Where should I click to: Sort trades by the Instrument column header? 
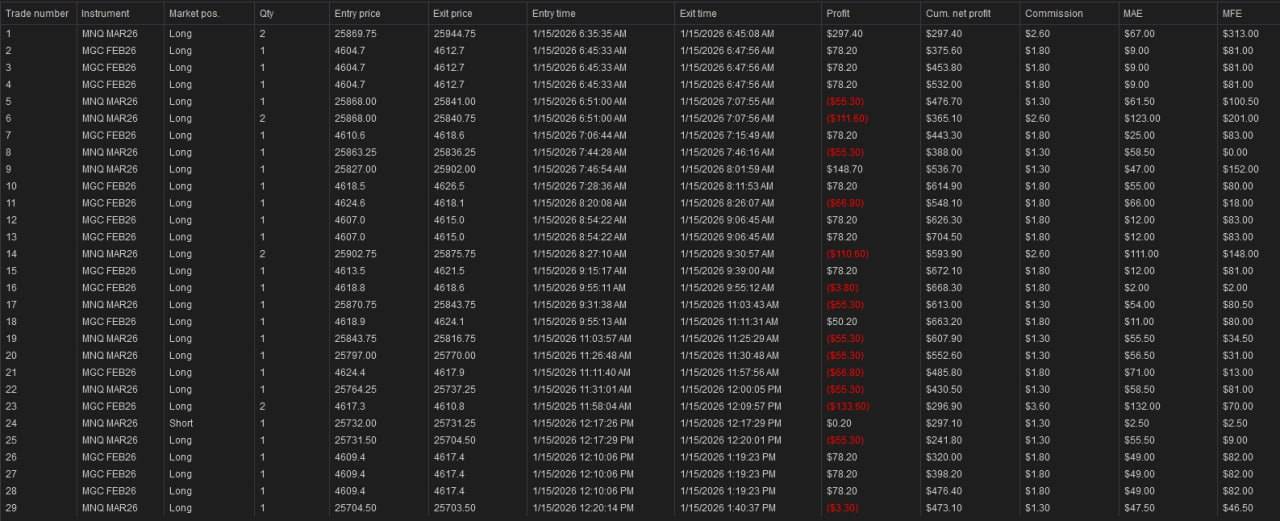(105, 14)
